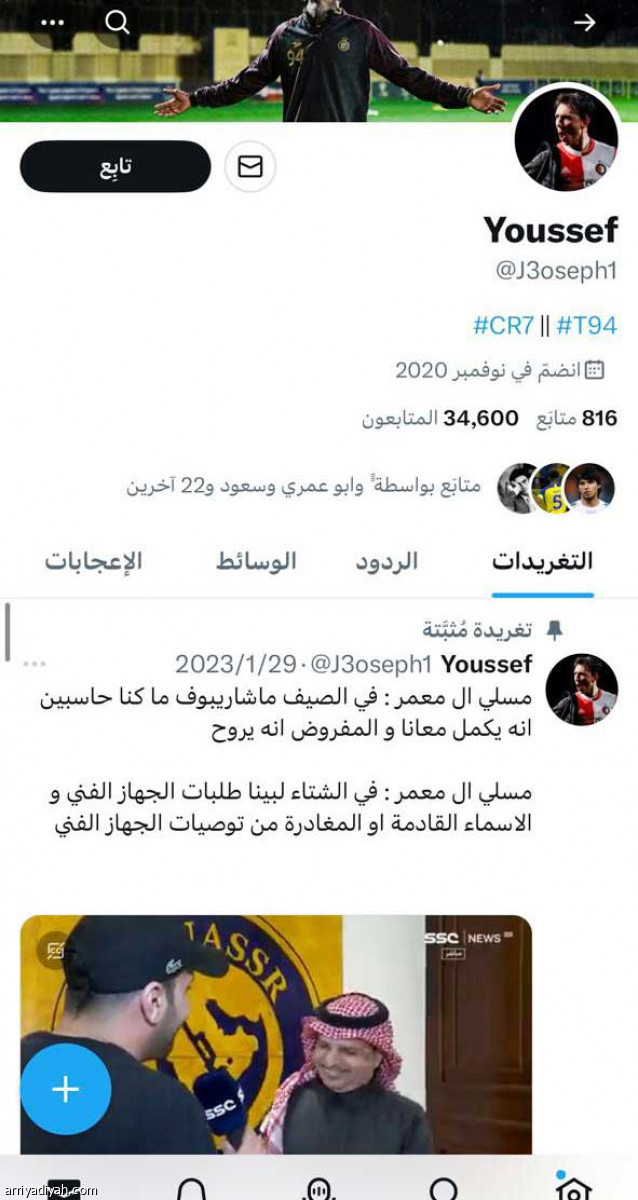Follow Youssef with the تابع button
Viewport: 638px width, 1200px height.
click(x=115, y=167)
